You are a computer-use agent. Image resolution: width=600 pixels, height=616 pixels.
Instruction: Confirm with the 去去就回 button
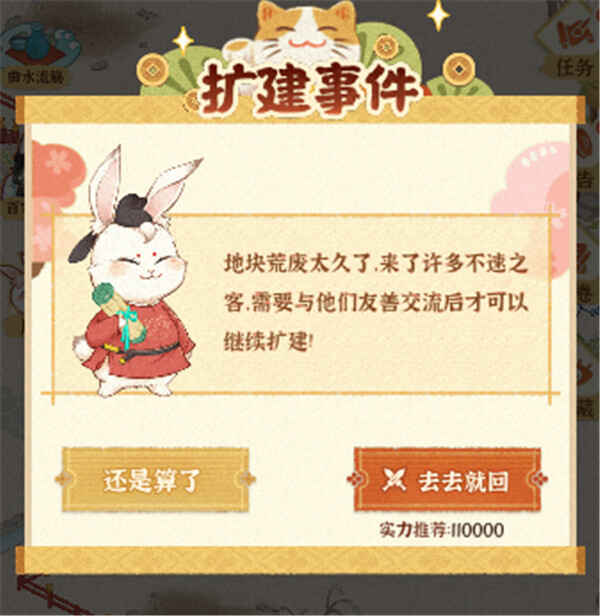point(447,481)
